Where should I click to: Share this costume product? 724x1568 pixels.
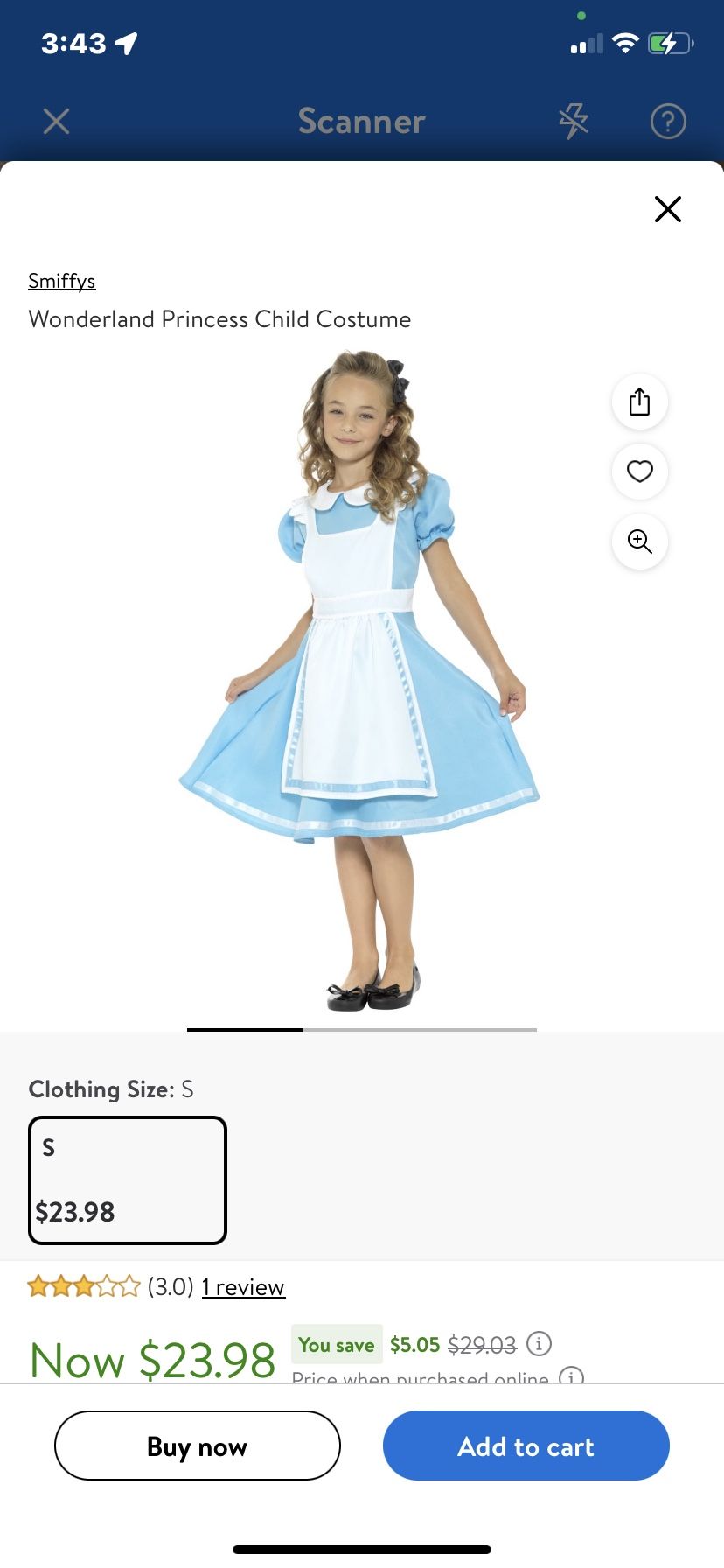tap(640, 402)
